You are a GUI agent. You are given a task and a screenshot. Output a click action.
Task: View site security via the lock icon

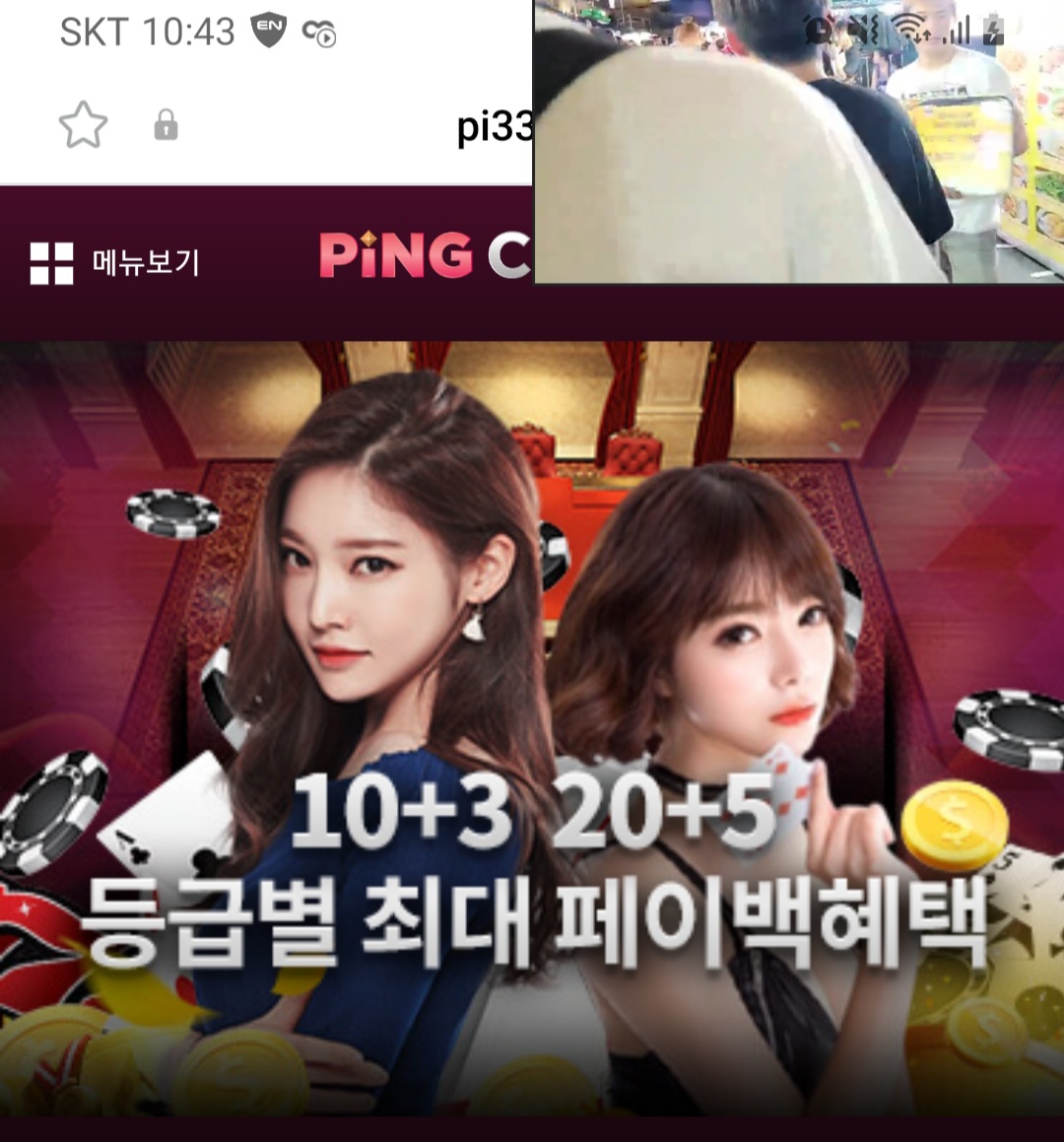(166, 125)
